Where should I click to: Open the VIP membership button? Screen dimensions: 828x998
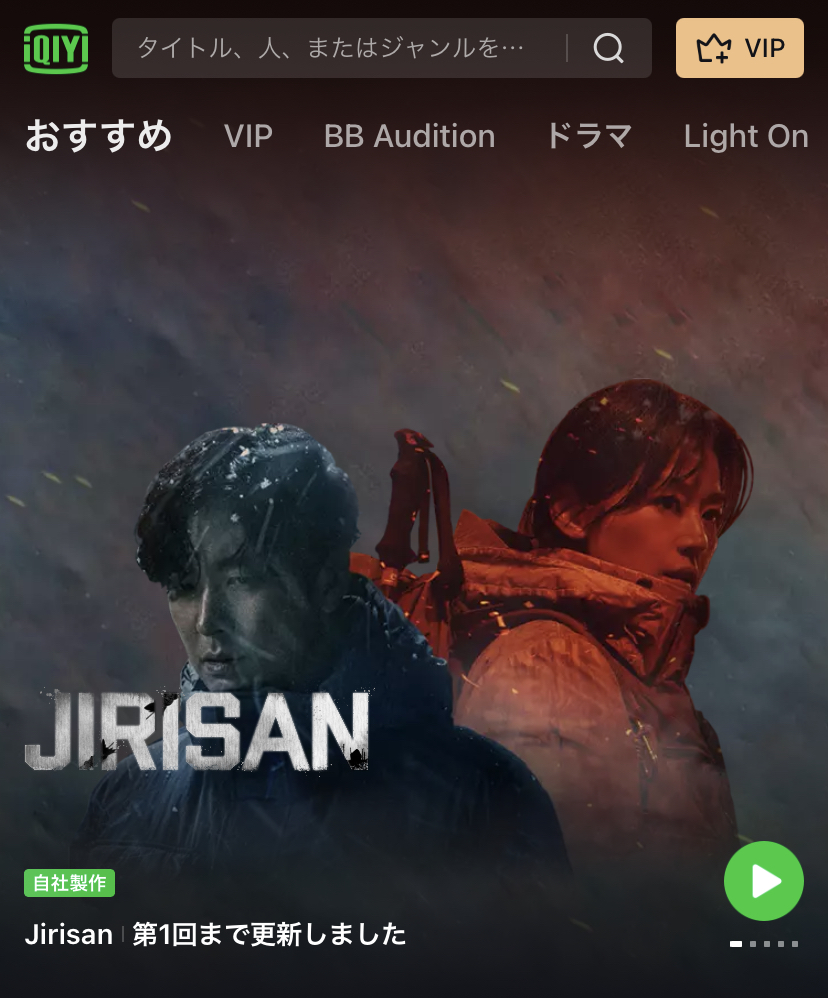click(x=740, y=48)
